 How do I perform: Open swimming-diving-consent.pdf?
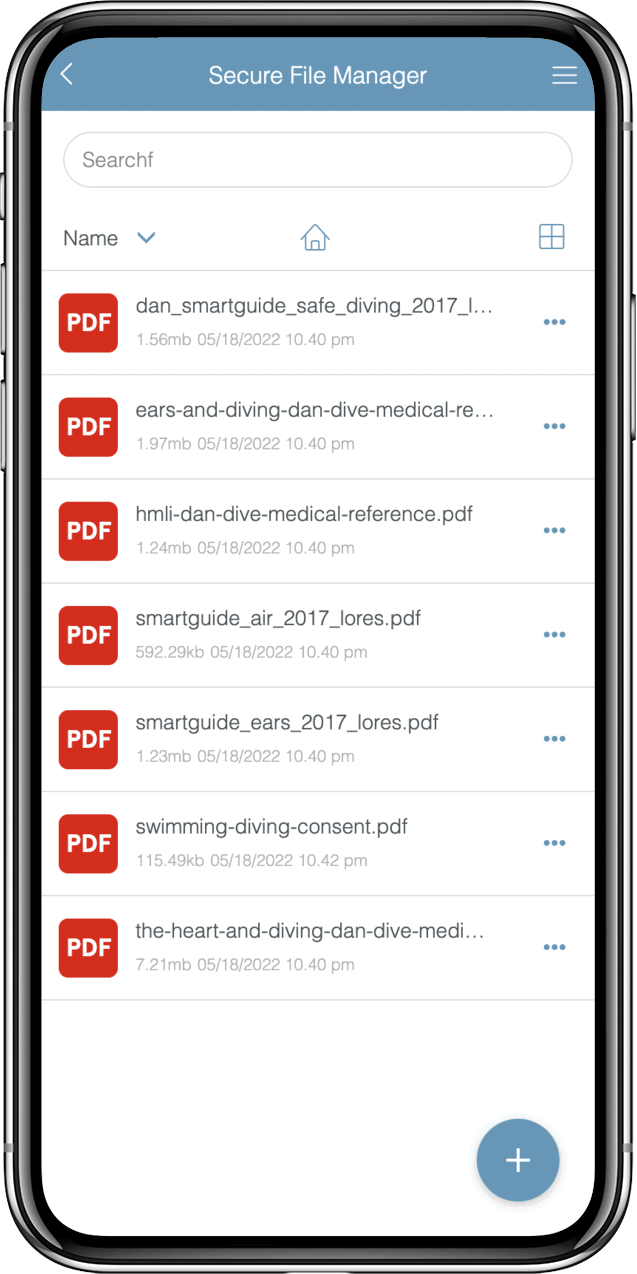pos(318,843)
